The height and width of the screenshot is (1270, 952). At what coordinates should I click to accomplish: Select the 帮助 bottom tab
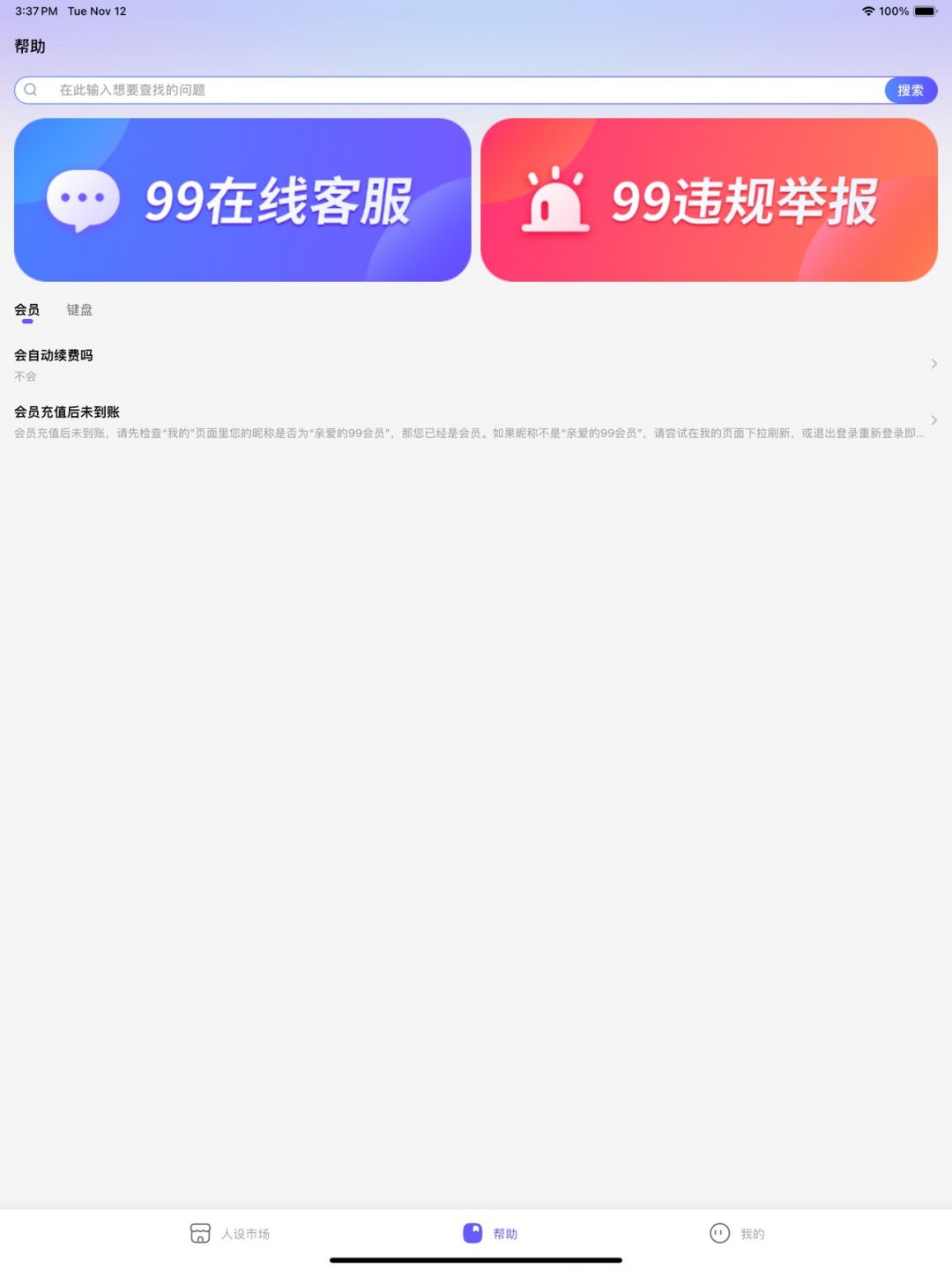point(491,1233)
